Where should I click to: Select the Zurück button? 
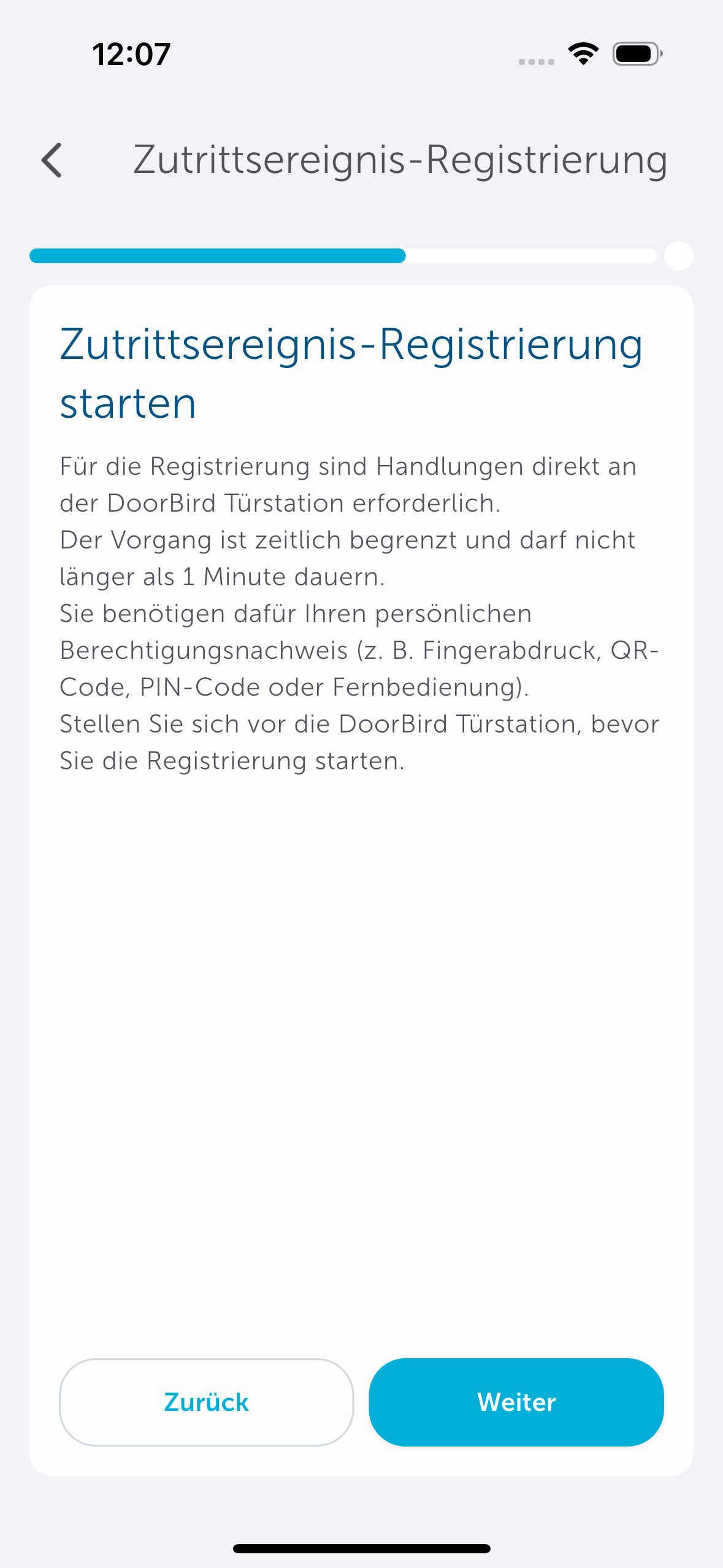point(206,1402)
